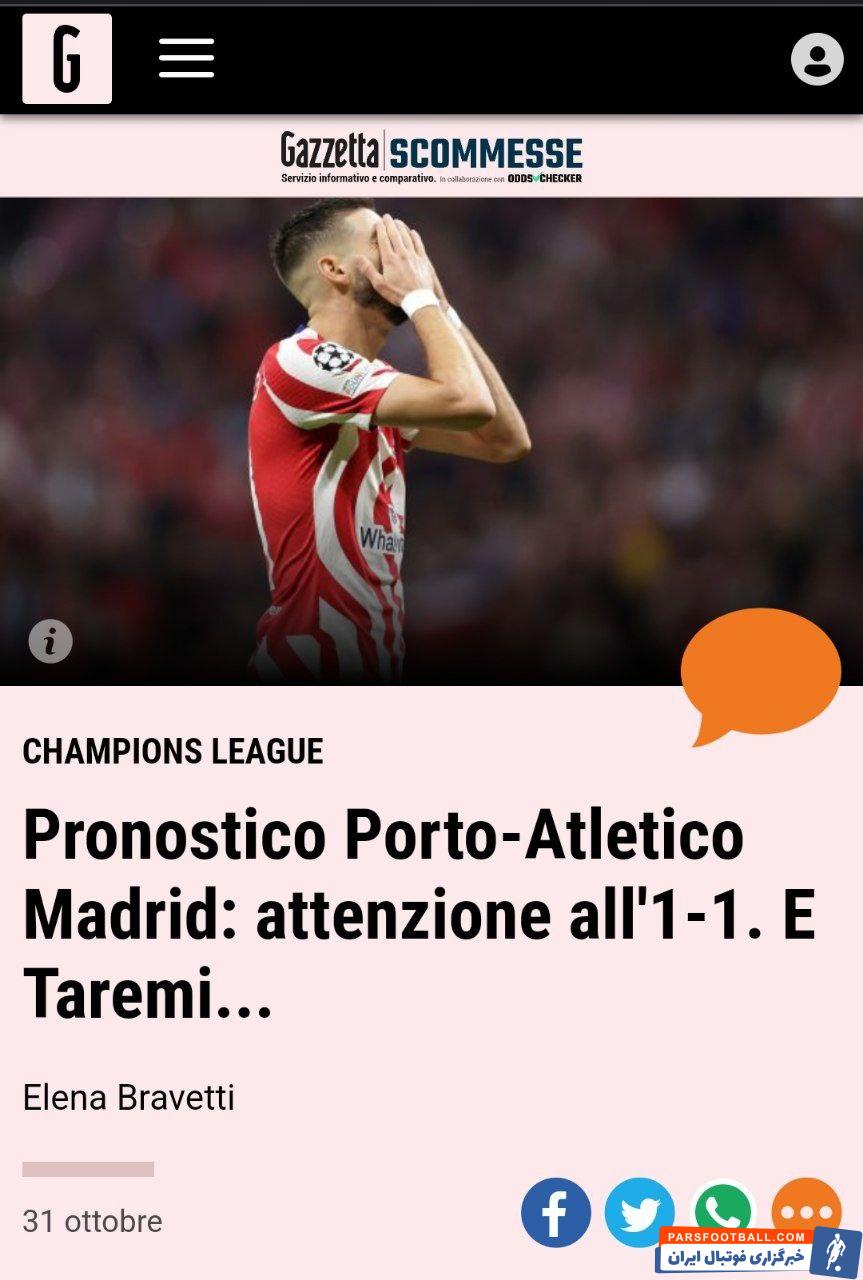863x1280 pixels.
Task: Open the Gazzetta Scommesse section banner
Action: point(431,157)
